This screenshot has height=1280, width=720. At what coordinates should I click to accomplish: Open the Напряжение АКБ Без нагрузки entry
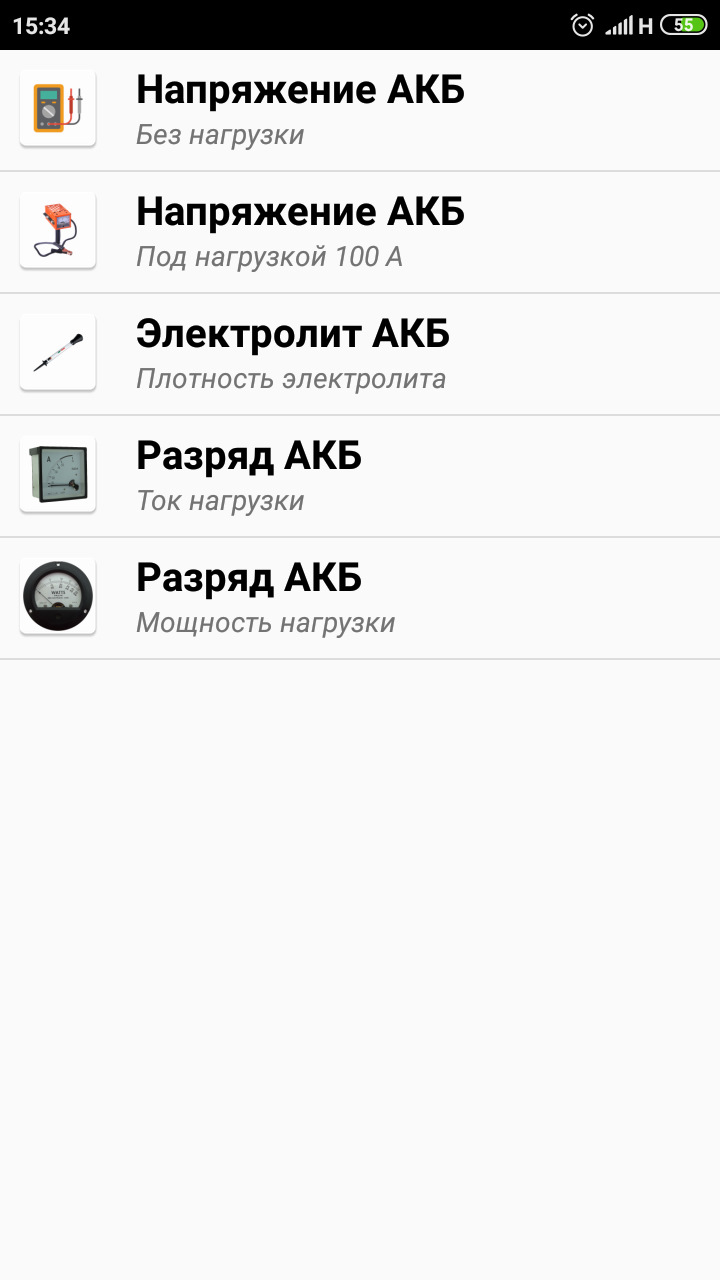360,109
